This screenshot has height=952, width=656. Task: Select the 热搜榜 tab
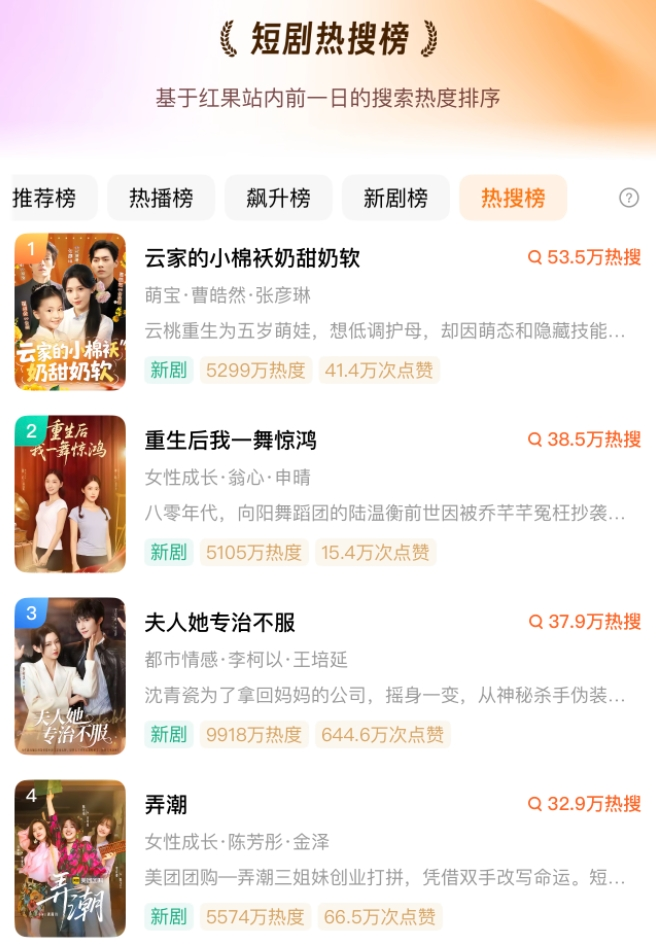point(512,198)
